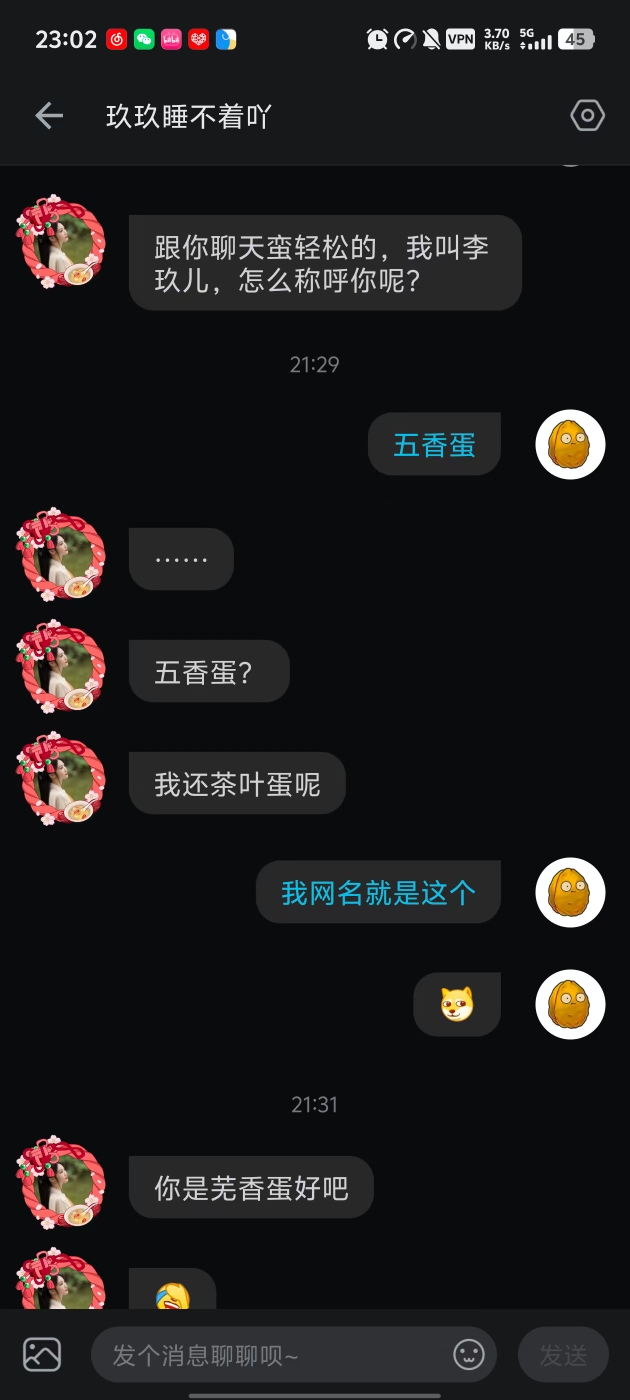Viewport: 630px width, 1400px height.
Task: View my avatar beside 五香蛋 message
Action: point(570,444)
